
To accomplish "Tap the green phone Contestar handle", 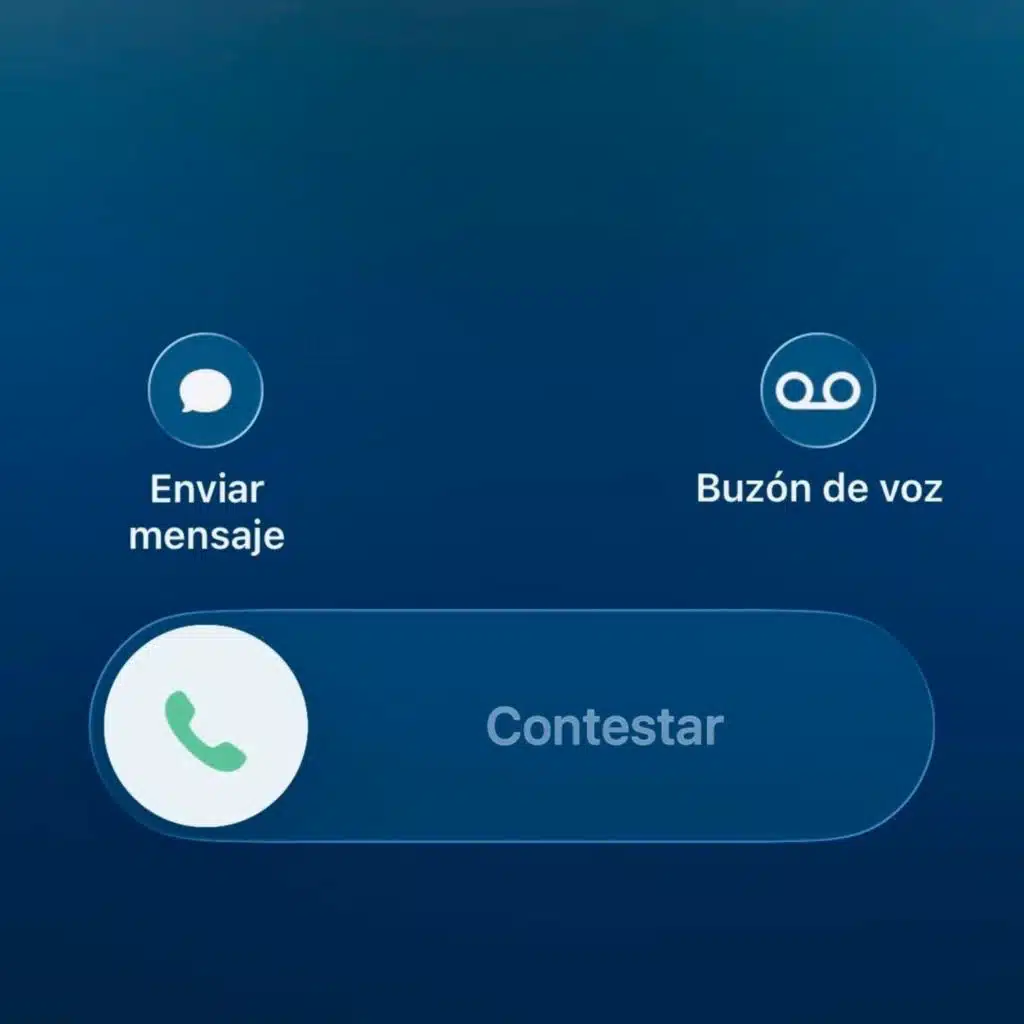I will point(206,726).
